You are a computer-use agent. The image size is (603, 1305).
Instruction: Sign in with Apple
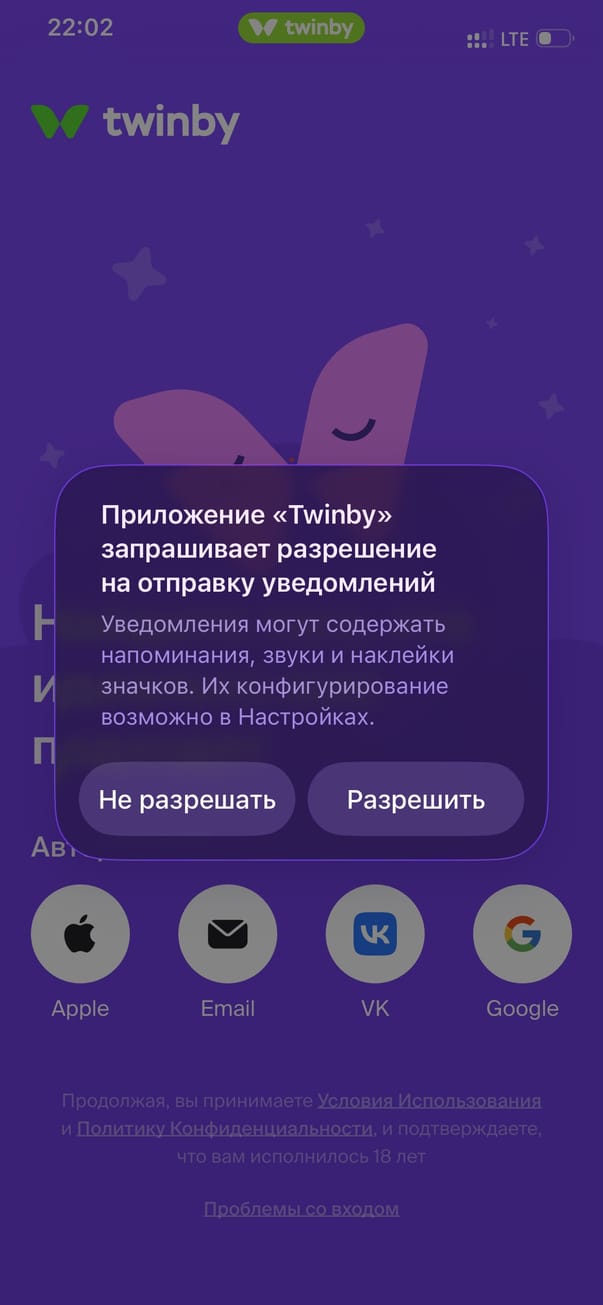point(80,935)
